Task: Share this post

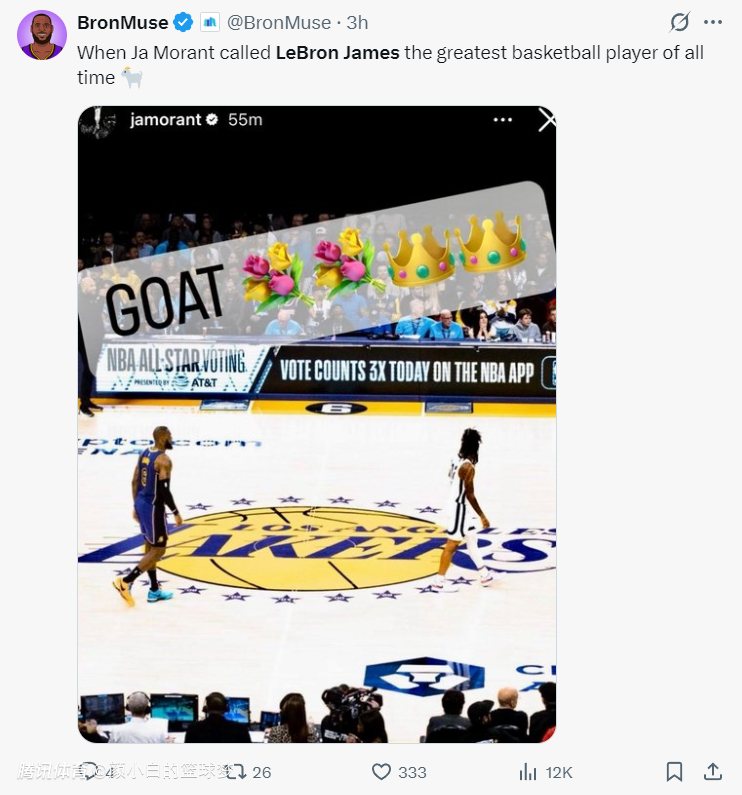Action: pyautogui.click(x=712, y=771)
